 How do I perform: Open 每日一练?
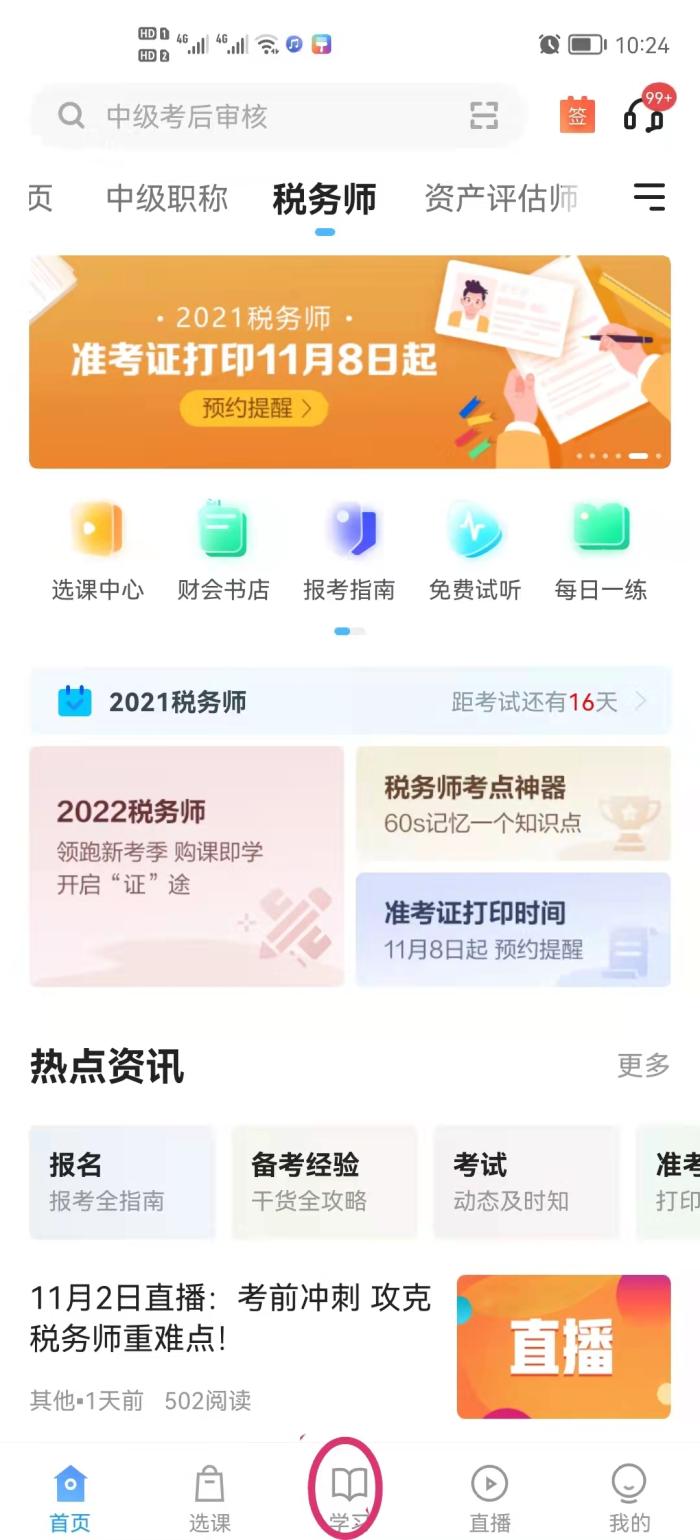point(600,550)
